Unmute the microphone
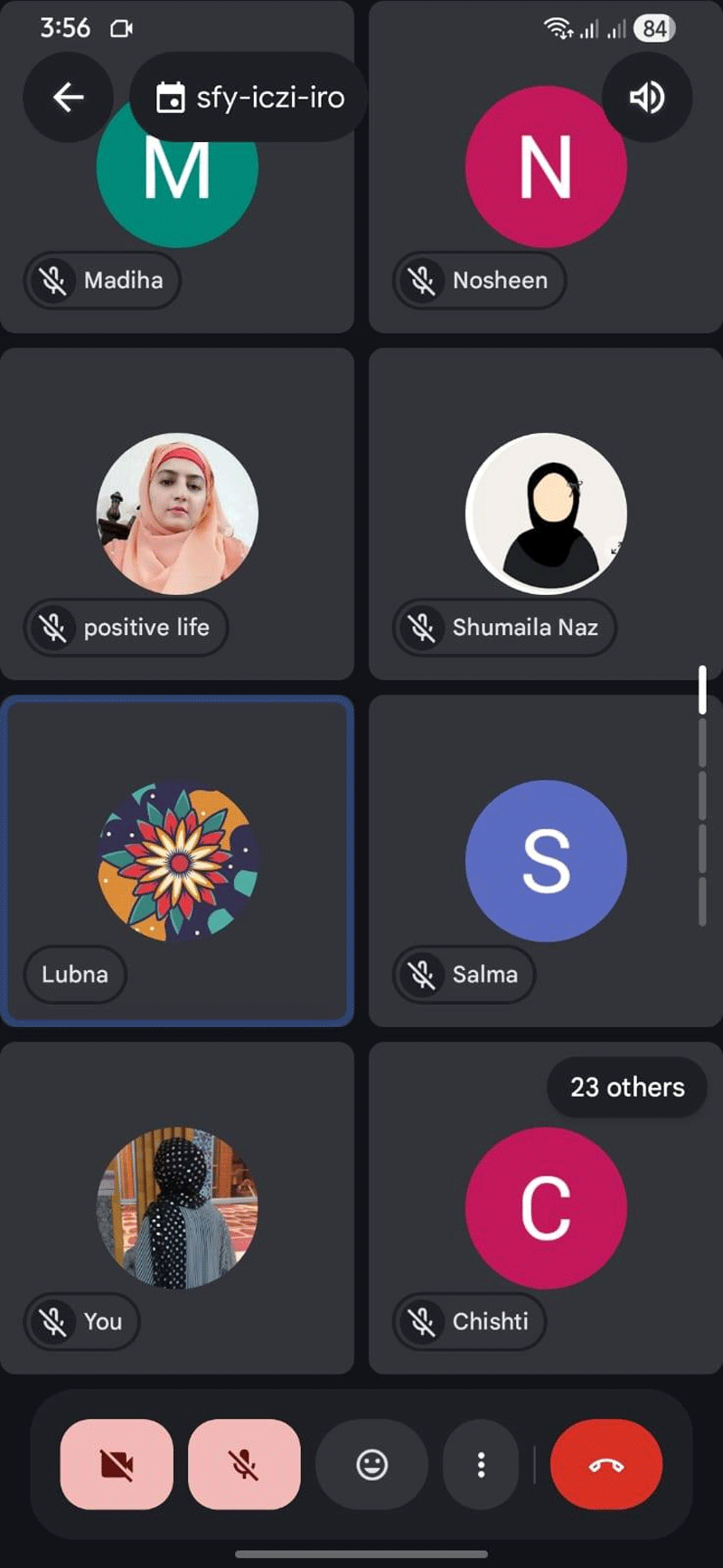 coord(244,1464)
